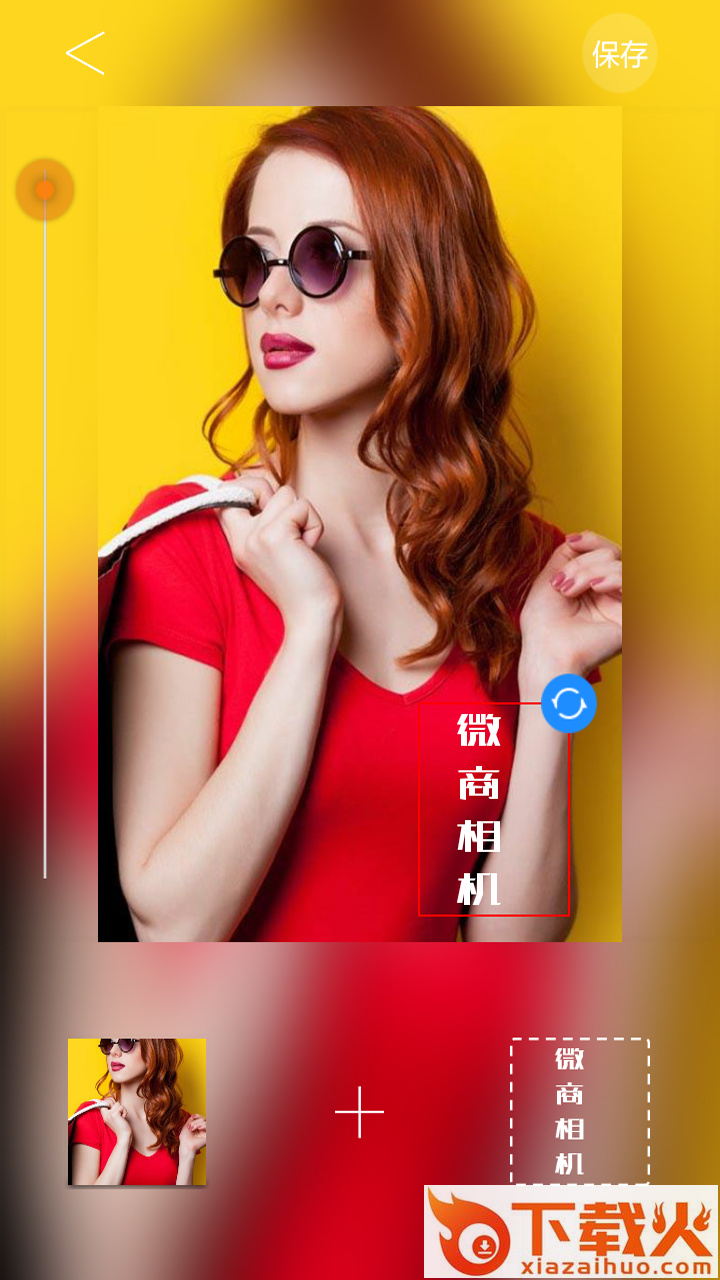Tap the 保存 save button

pos(619,53)
